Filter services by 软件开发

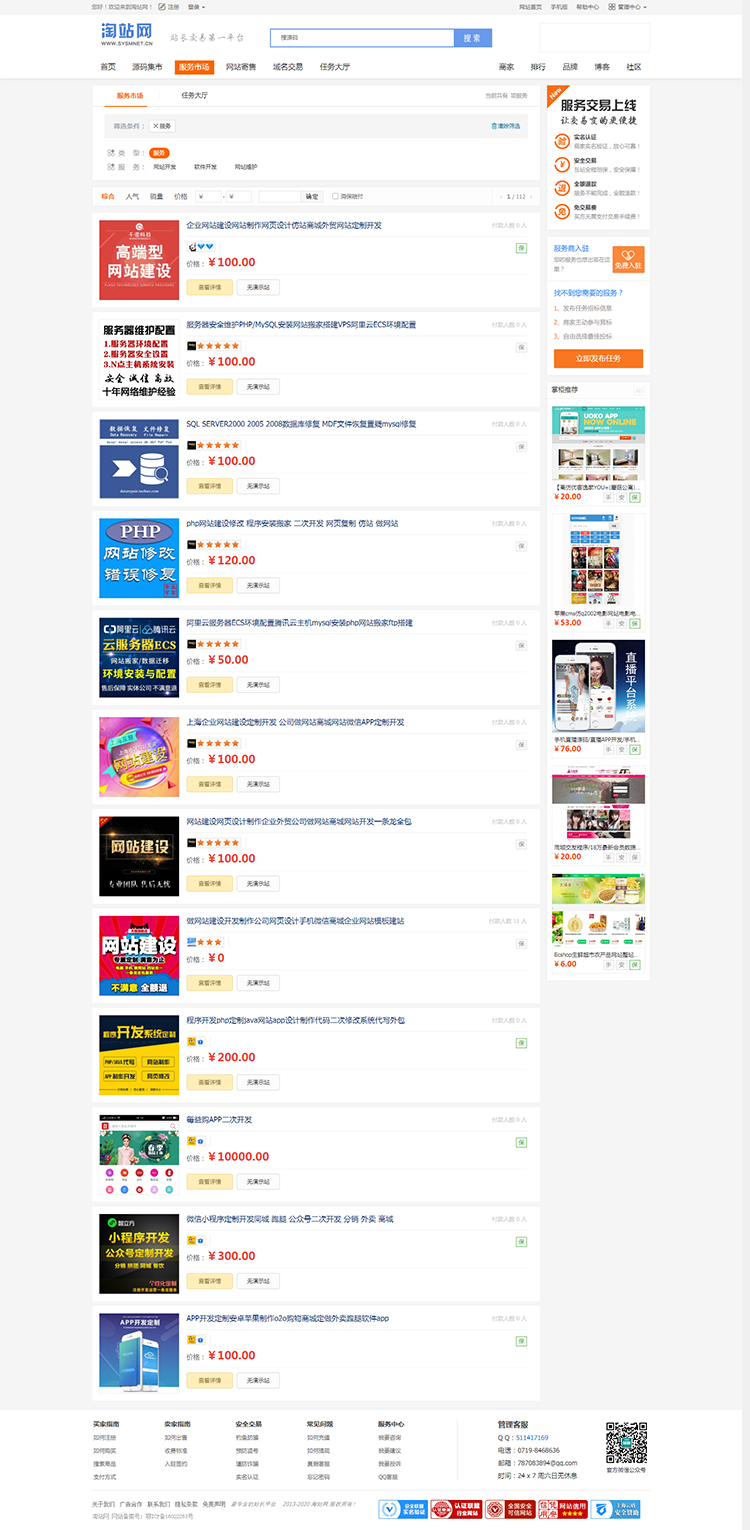coord(205,167)
